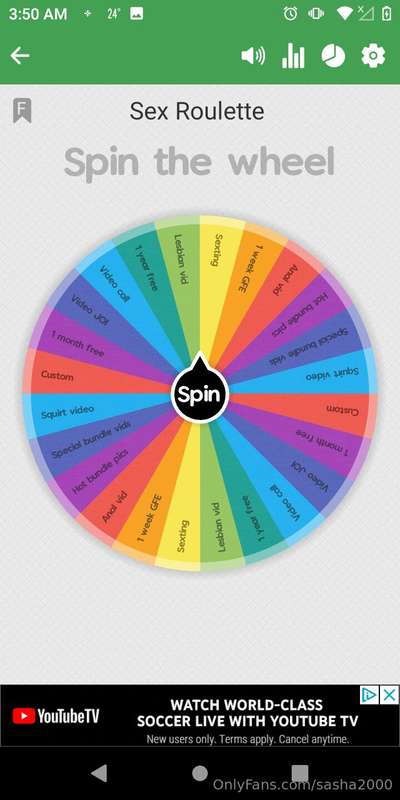Tap the system home button

pyautogui.click(x=200, y=773)
